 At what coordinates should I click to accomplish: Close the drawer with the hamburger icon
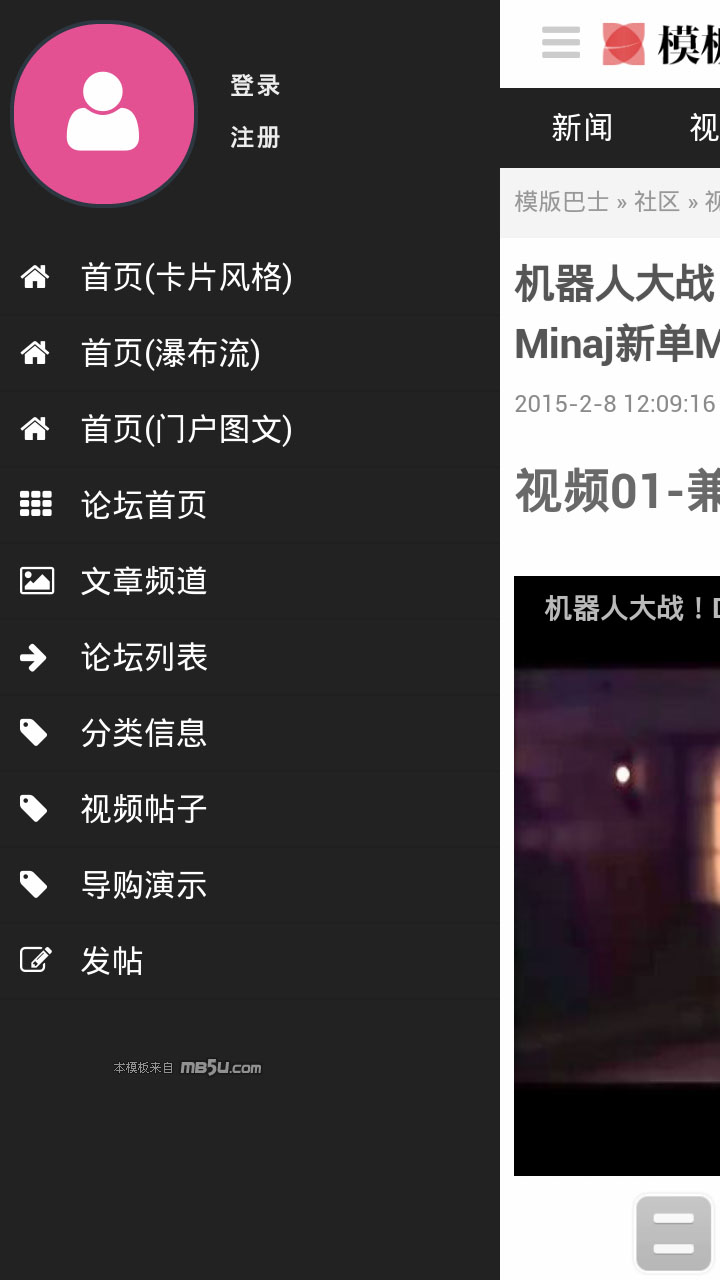tap(560, 43)
